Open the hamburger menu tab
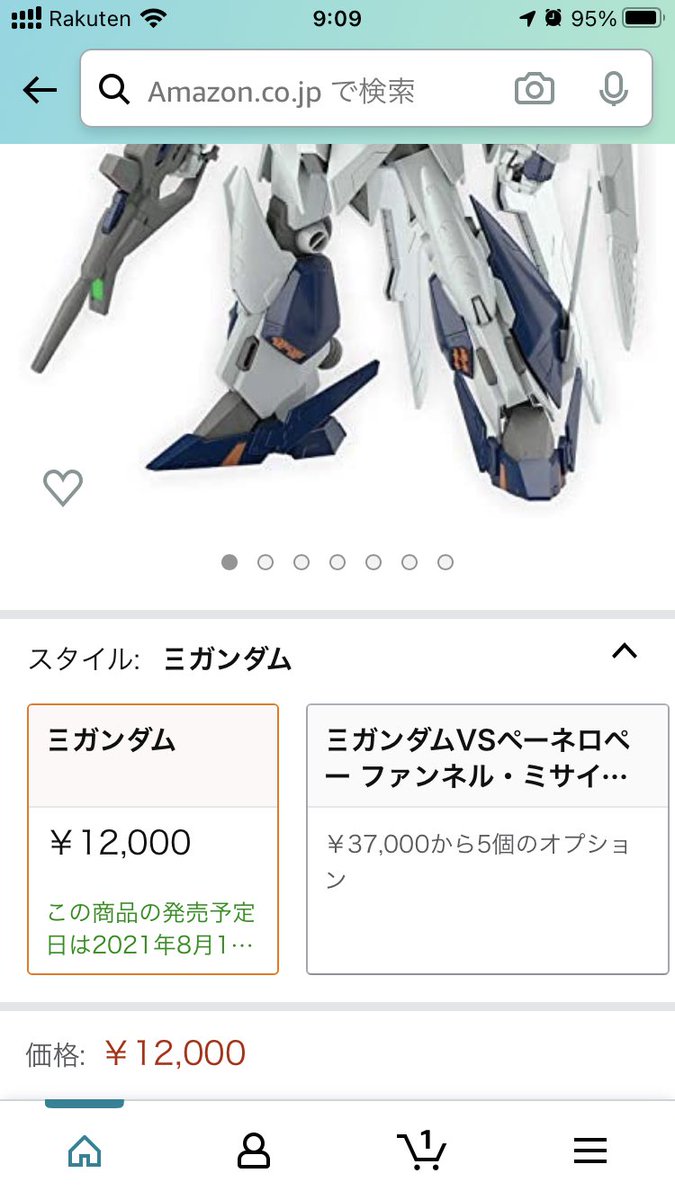Screen dimensions: 675x1200 click(590, 1151)
